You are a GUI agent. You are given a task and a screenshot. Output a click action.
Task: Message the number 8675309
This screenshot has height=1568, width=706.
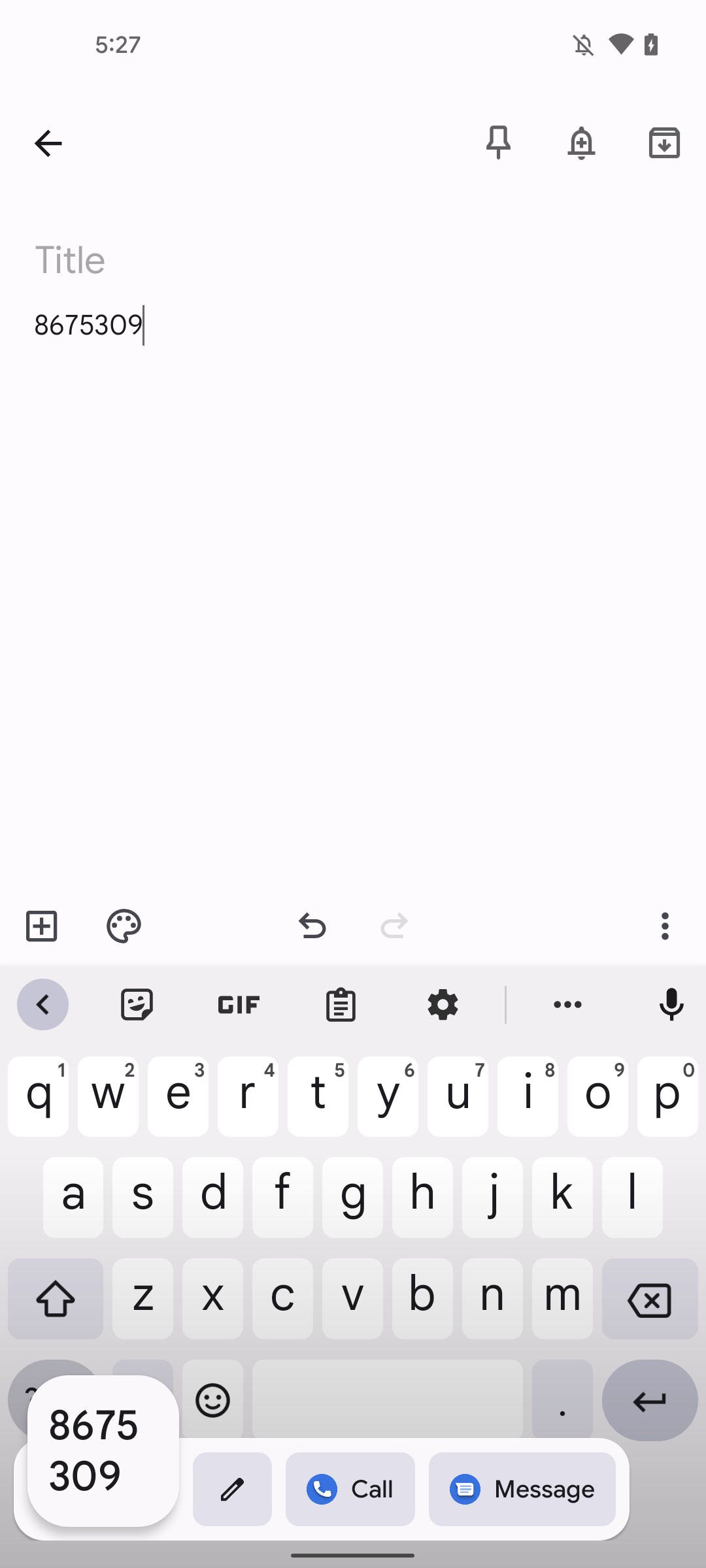pos(522,1489)
